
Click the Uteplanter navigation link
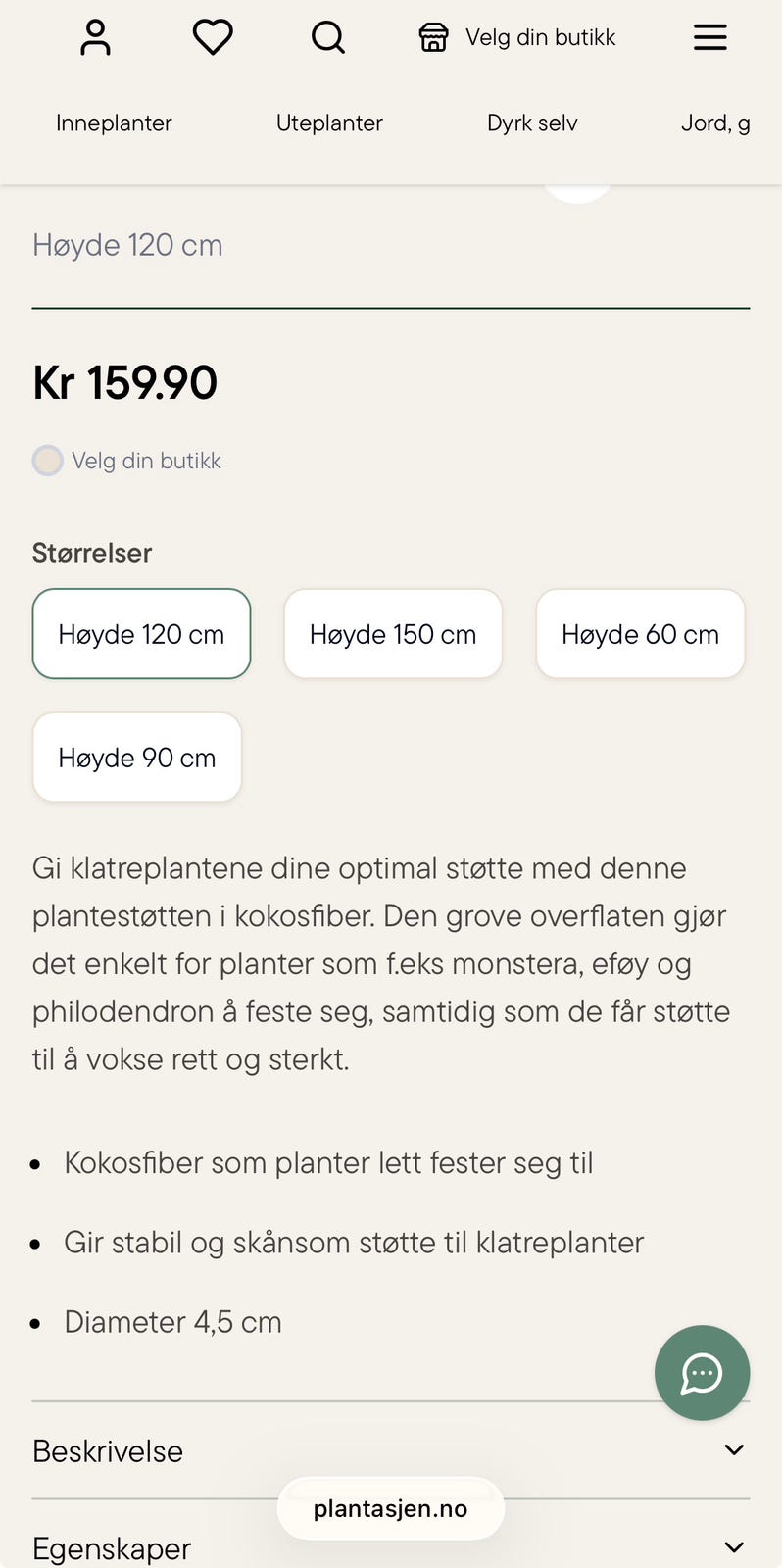click(x=329, y=122)
